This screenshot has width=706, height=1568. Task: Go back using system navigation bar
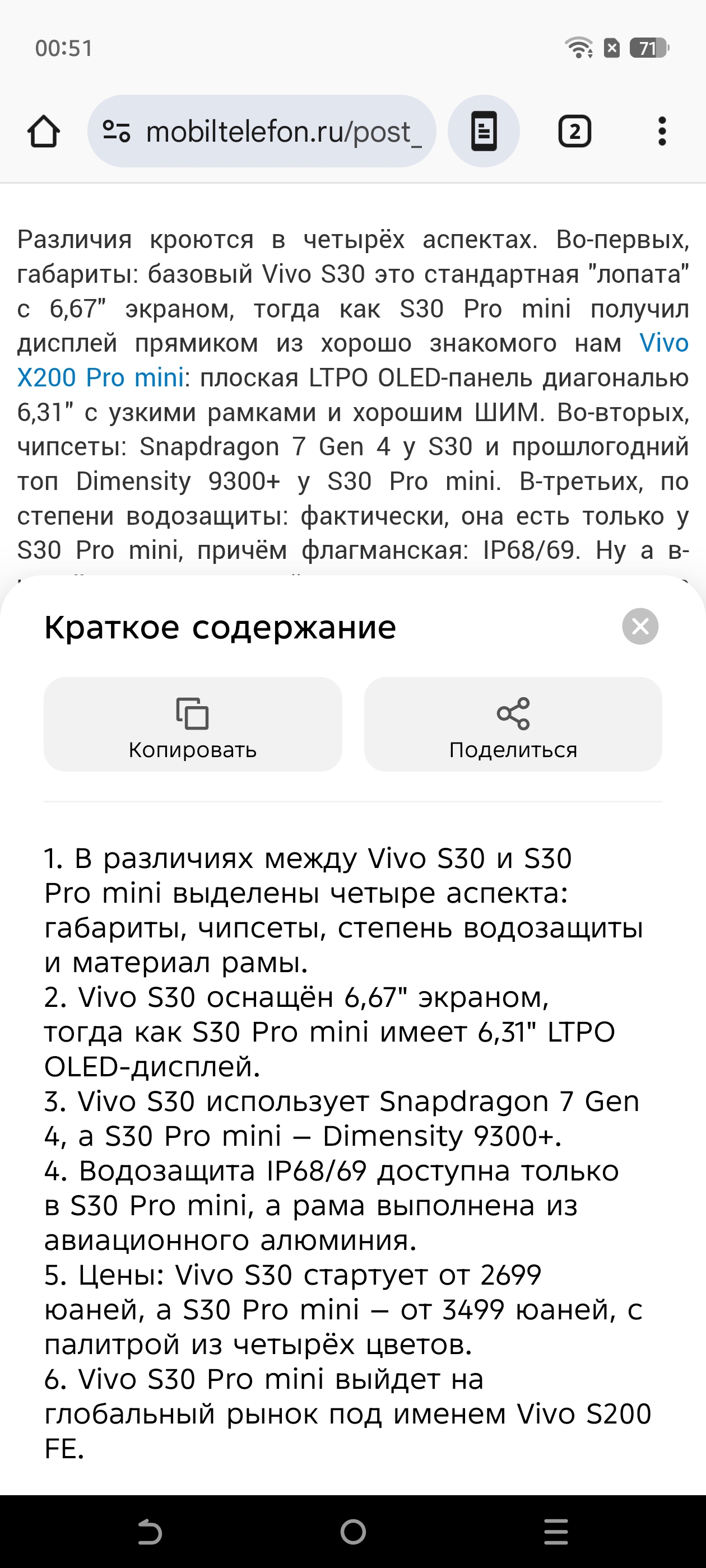click(x=150, y=1532)
